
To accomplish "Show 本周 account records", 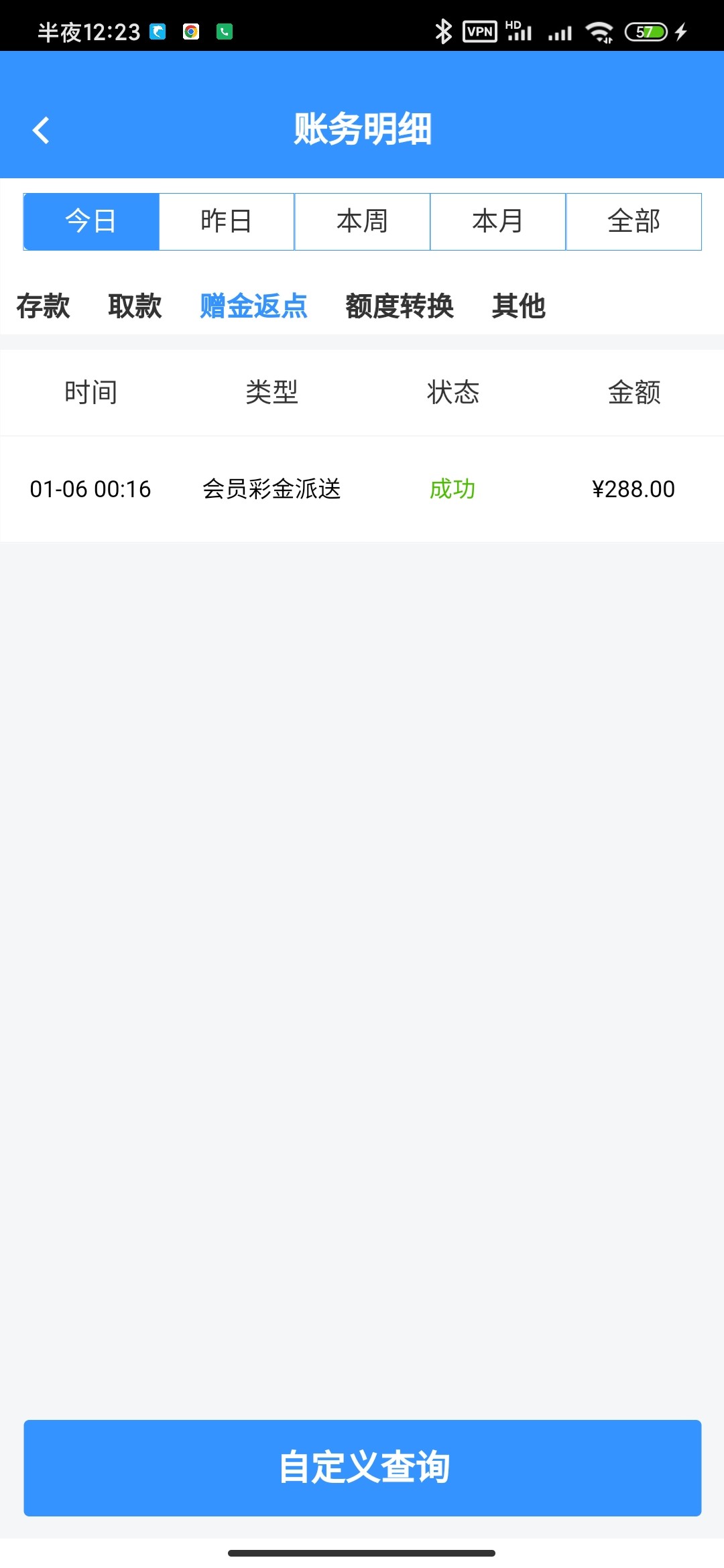I will [x=362, y=222].
